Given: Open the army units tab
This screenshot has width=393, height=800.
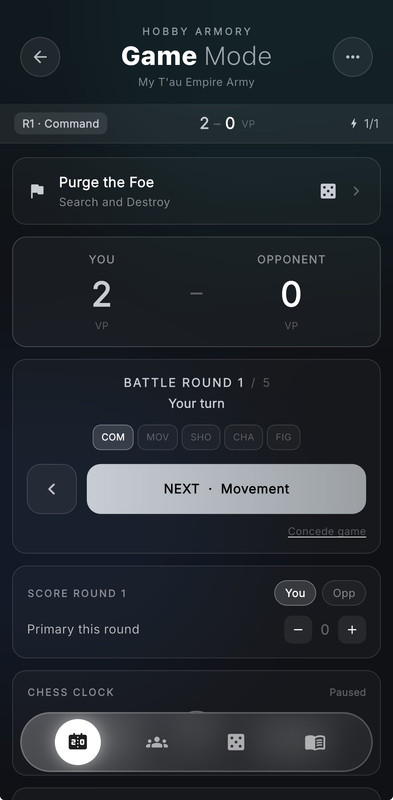Looking at the screenshot, I should coord(157,742).
